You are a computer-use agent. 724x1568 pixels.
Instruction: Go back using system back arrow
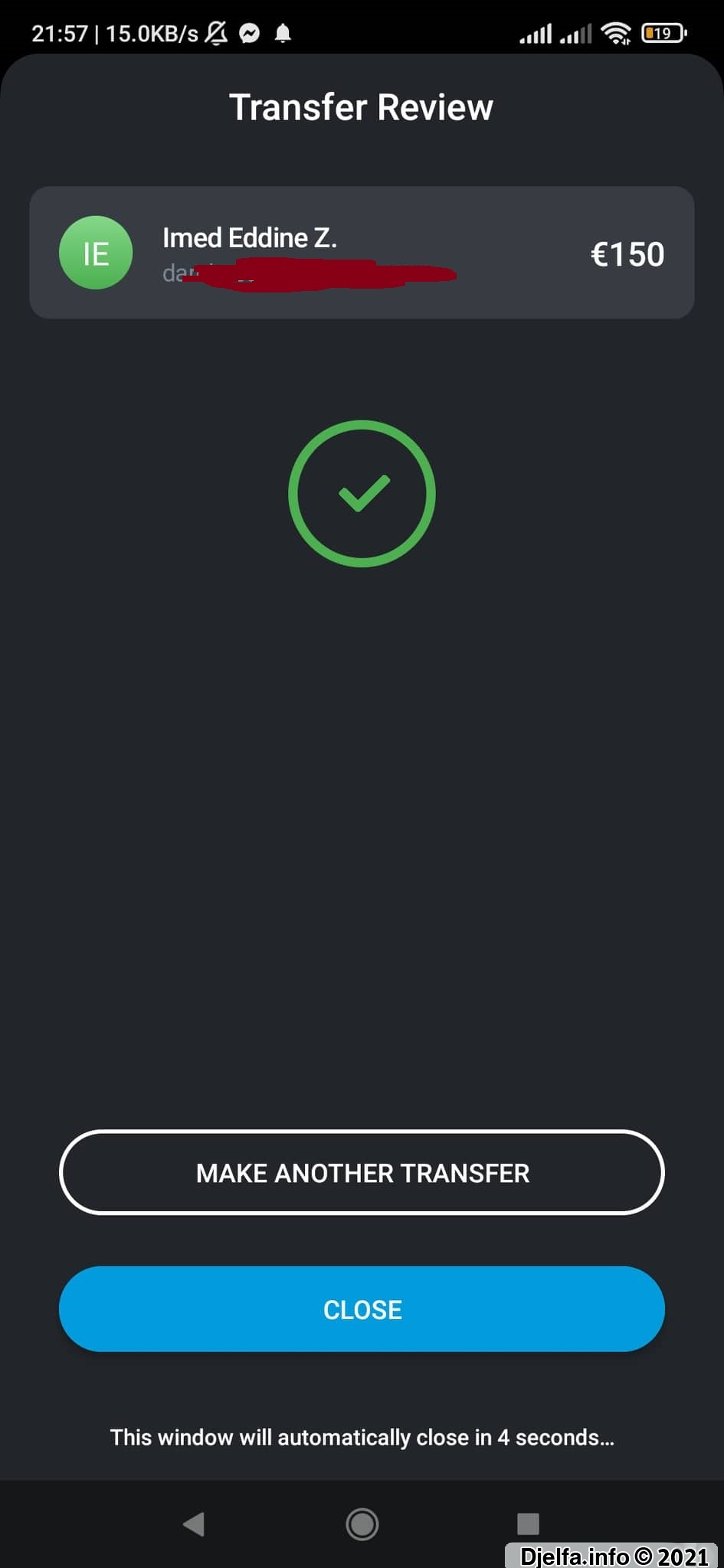(194, 1524)
